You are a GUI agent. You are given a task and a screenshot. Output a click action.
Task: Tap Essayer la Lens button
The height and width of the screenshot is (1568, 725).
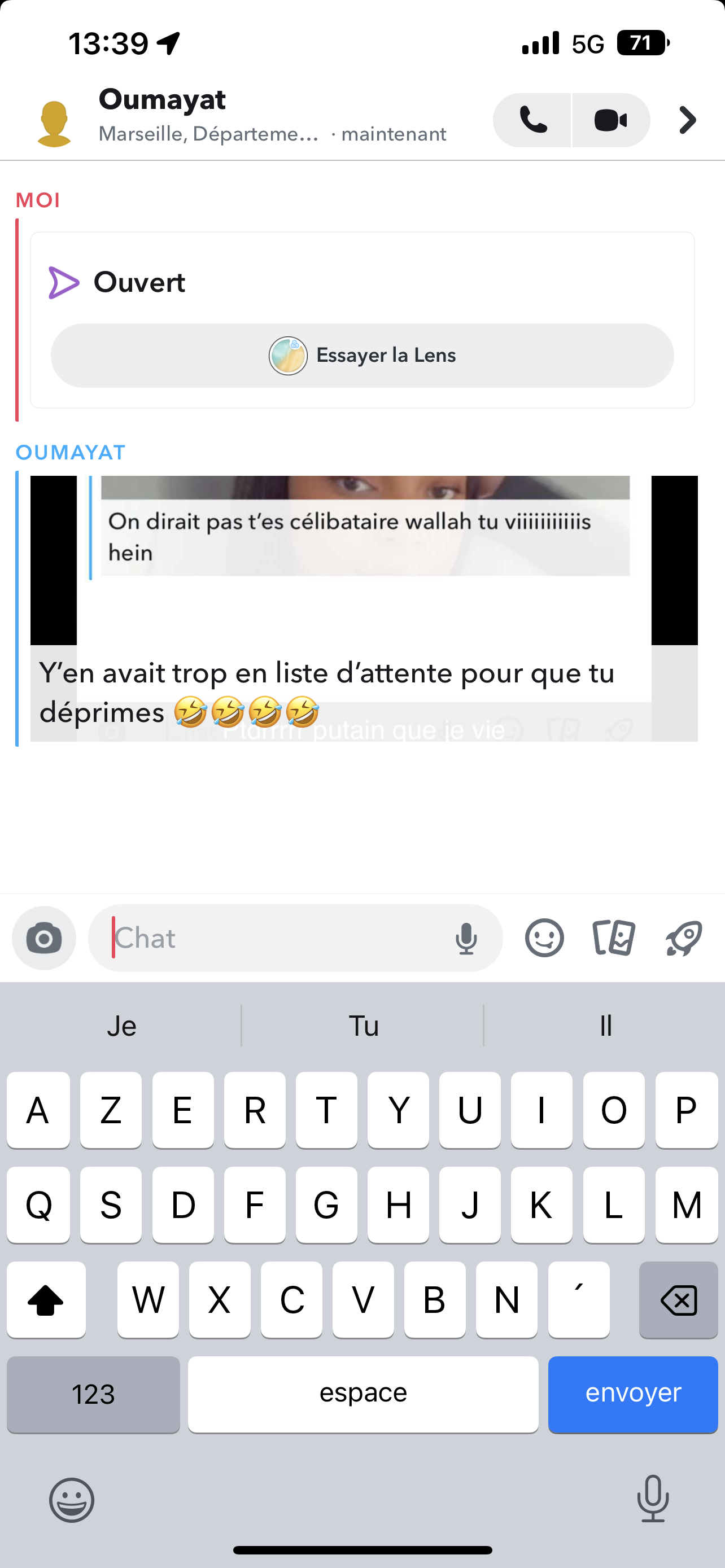point(362,356)
